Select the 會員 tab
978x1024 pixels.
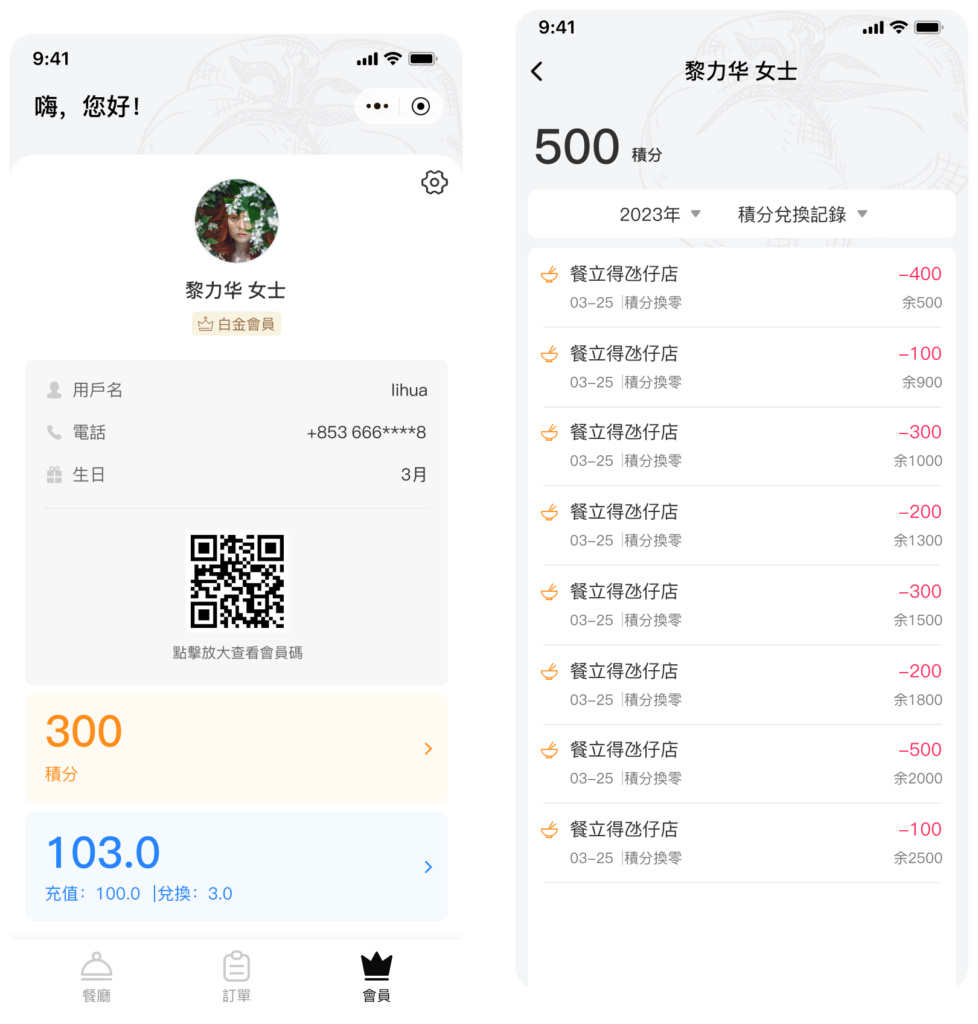click(376, 977)
